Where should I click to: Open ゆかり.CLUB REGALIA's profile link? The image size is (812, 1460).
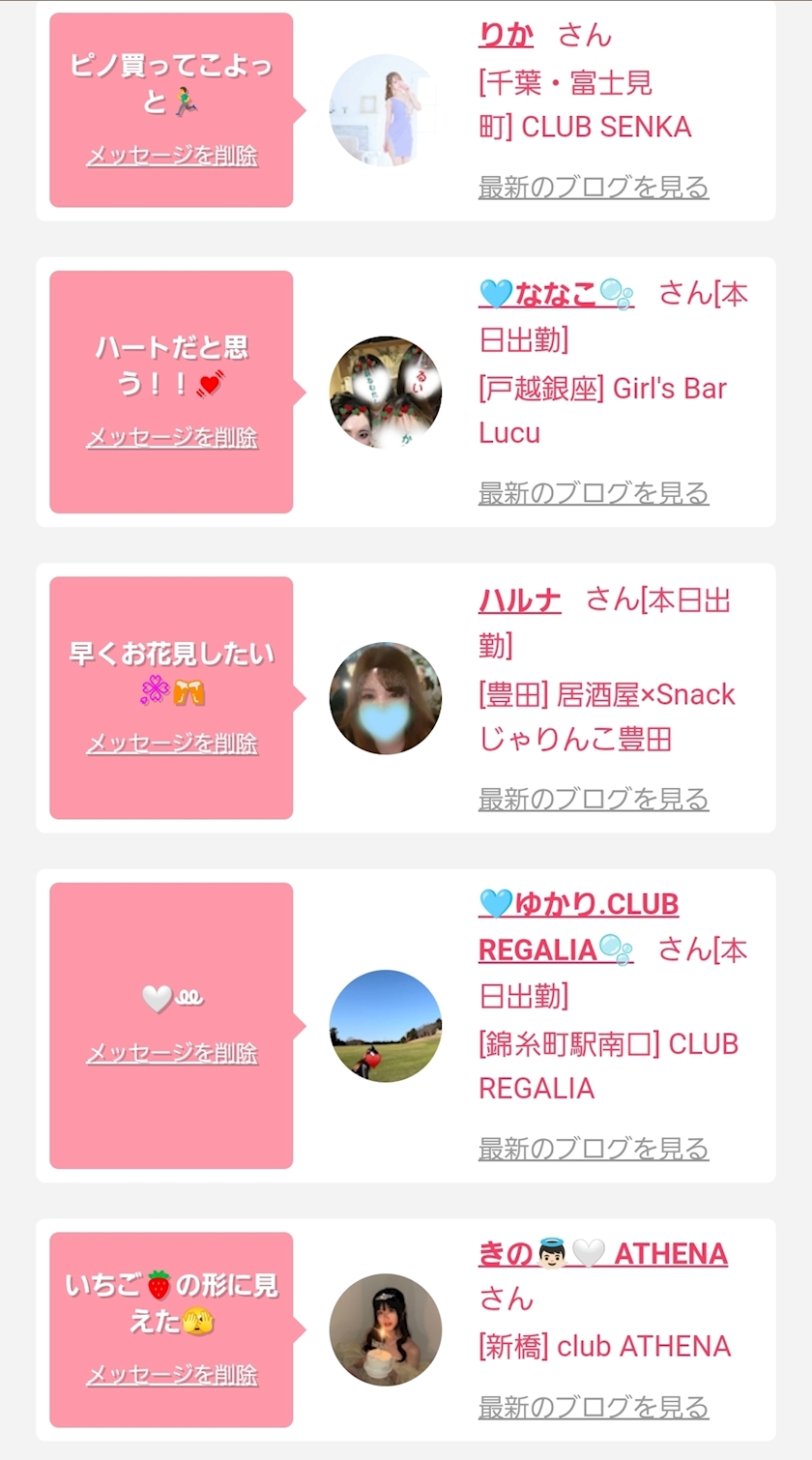point(578,905)
